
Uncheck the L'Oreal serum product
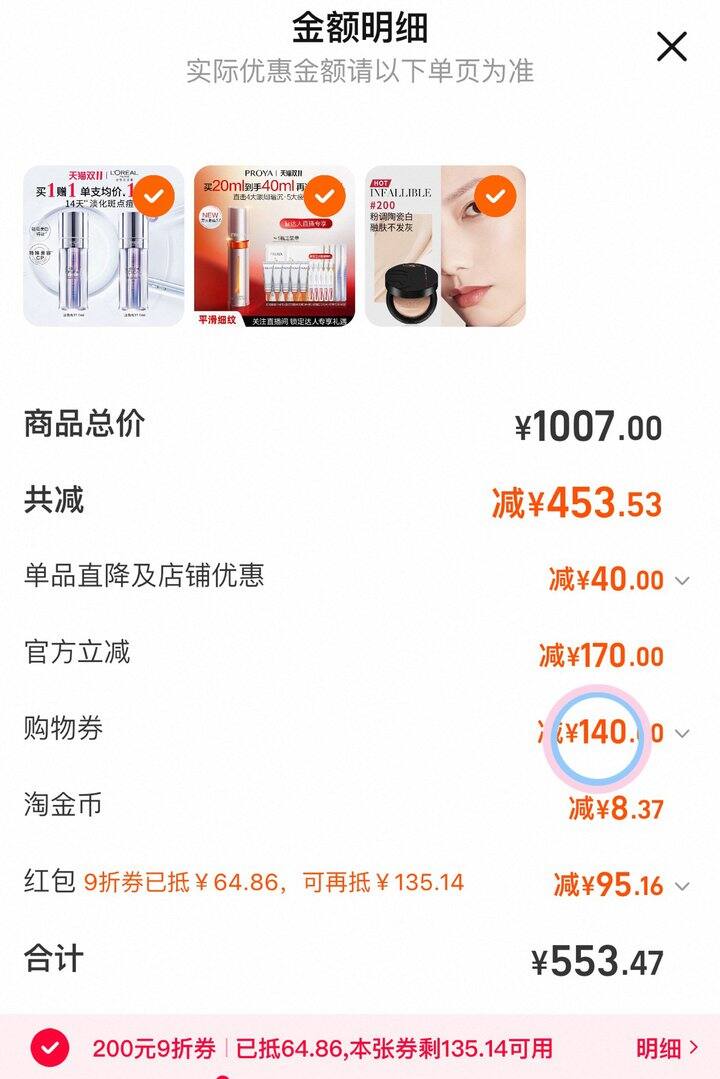pos(153,196)
